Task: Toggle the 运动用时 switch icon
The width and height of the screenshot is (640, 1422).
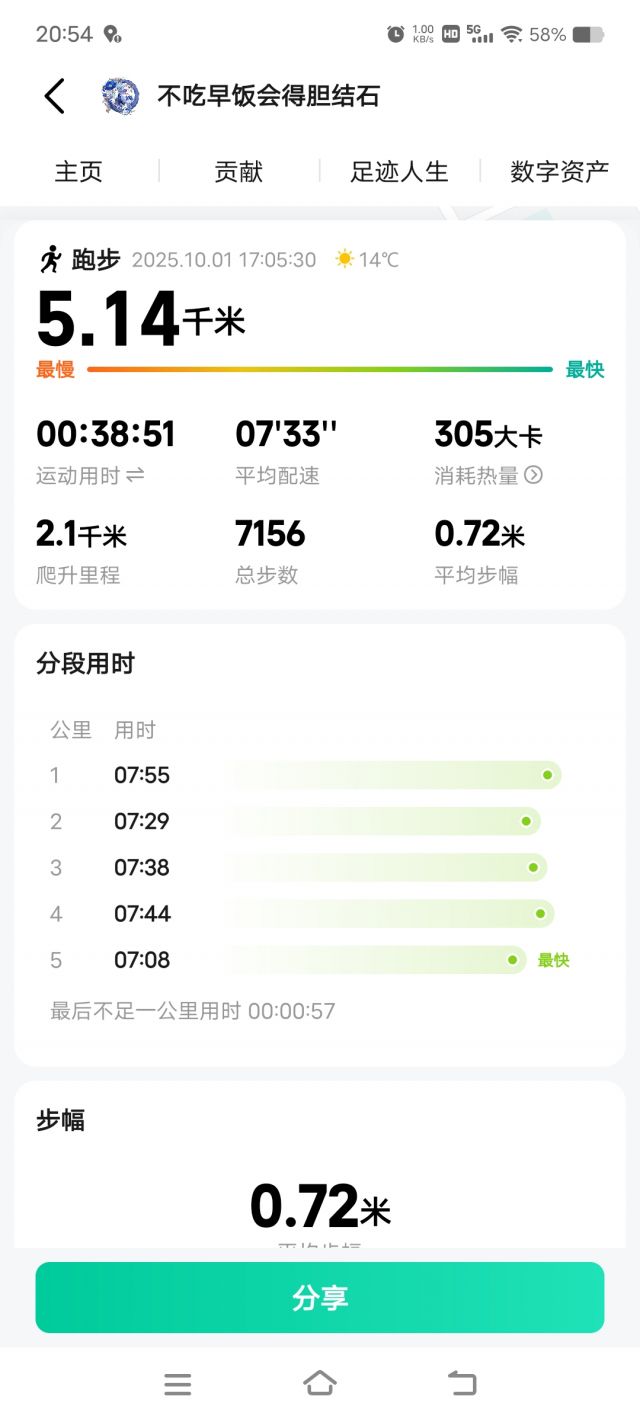Action: click(x=135, y=476)
